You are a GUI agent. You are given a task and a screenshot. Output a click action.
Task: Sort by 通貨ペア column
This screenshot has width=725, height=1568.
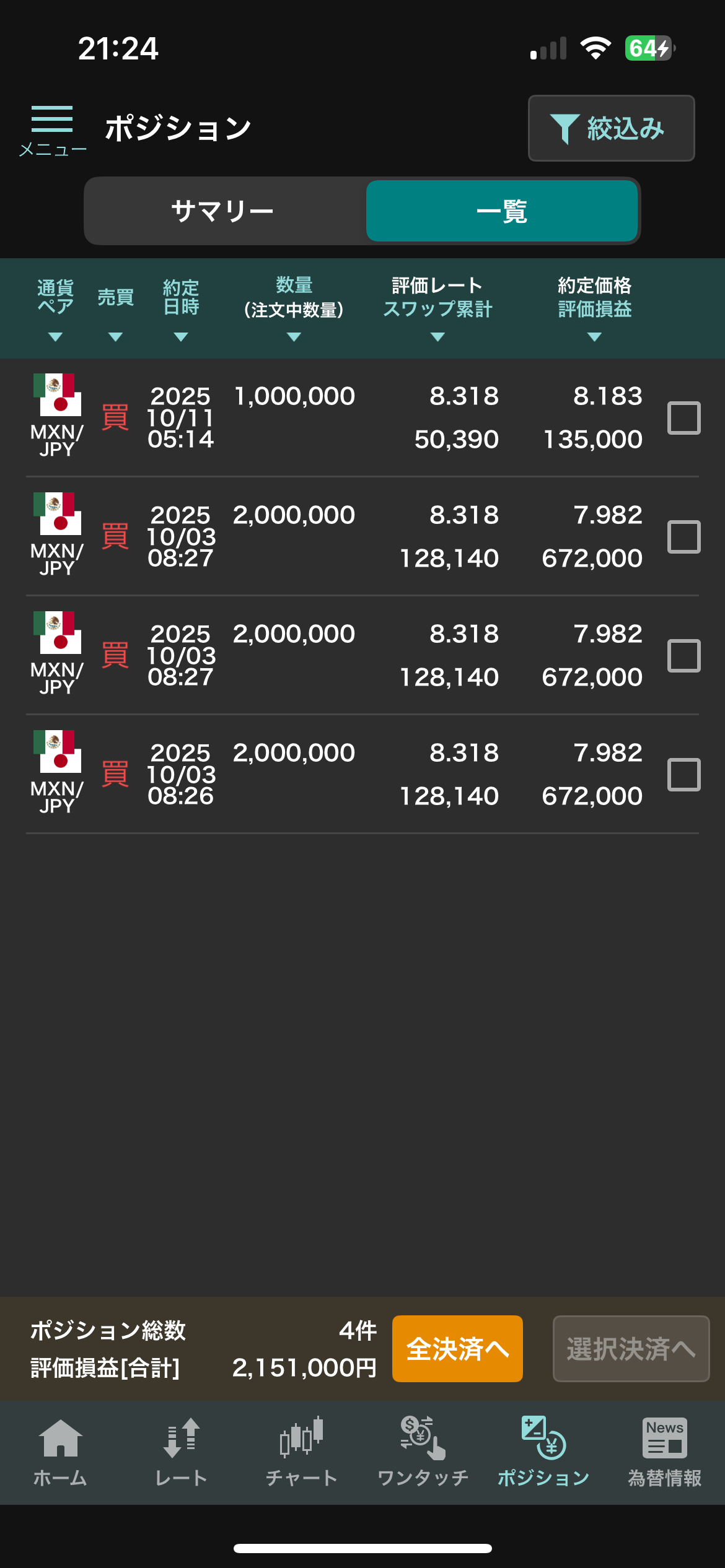55,308
